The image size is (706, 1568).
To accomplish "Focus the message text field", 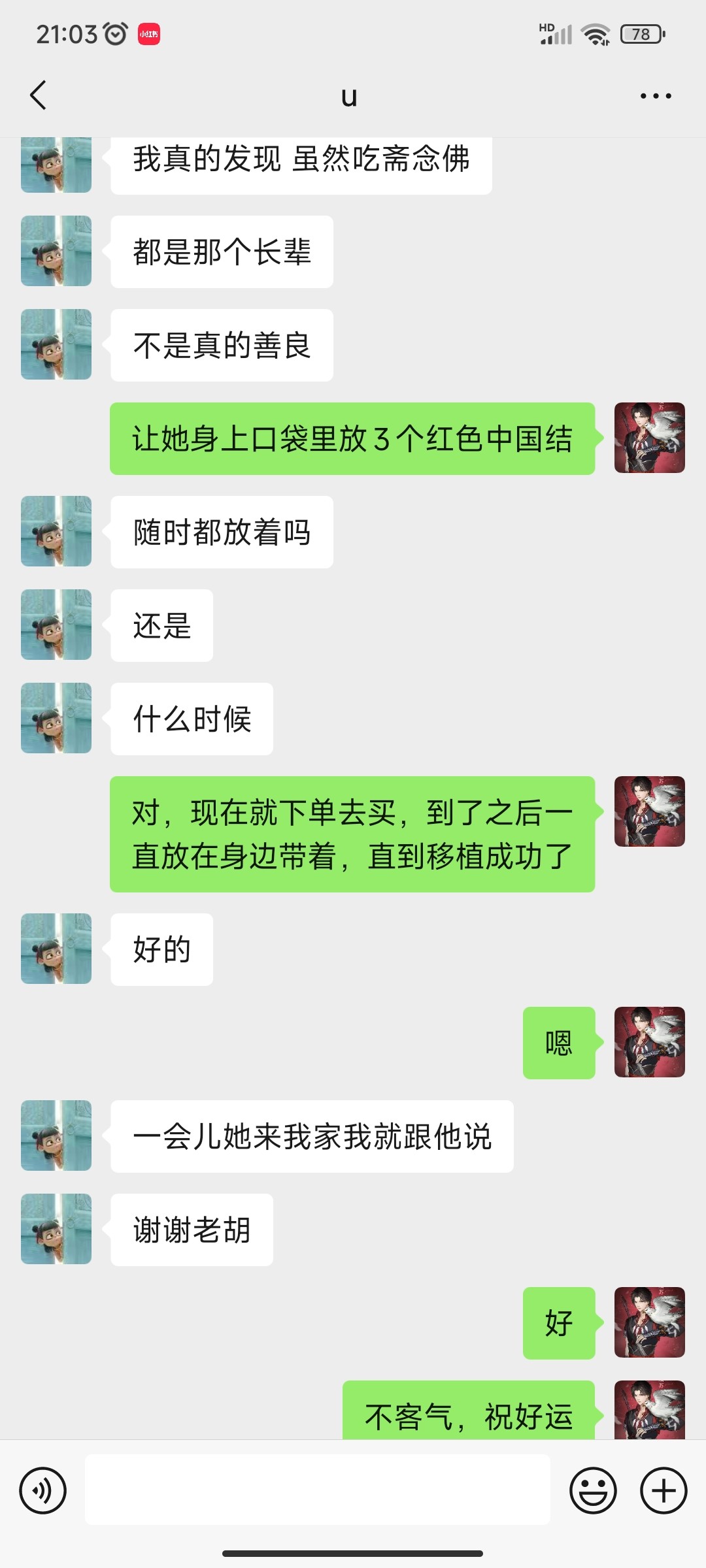I will tap(318, 1490).
